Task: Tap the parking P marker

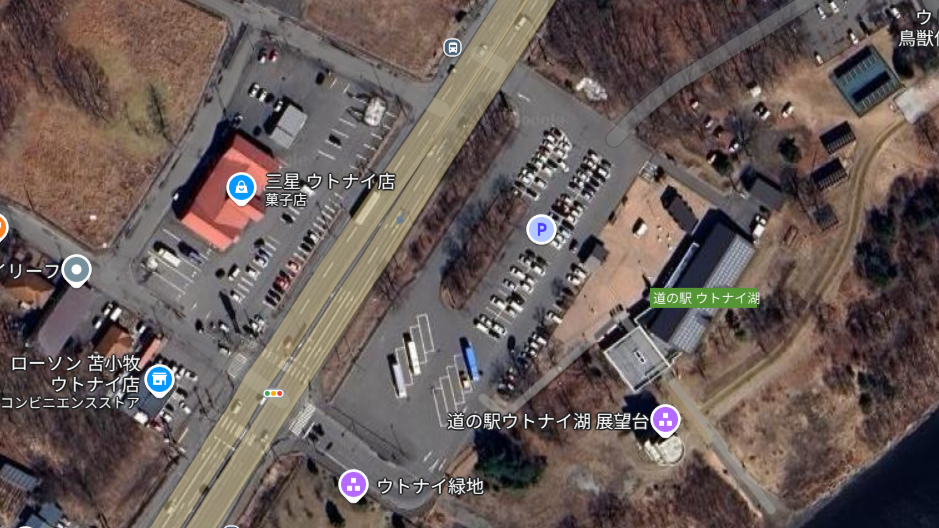Action: [x=541, y=230]
